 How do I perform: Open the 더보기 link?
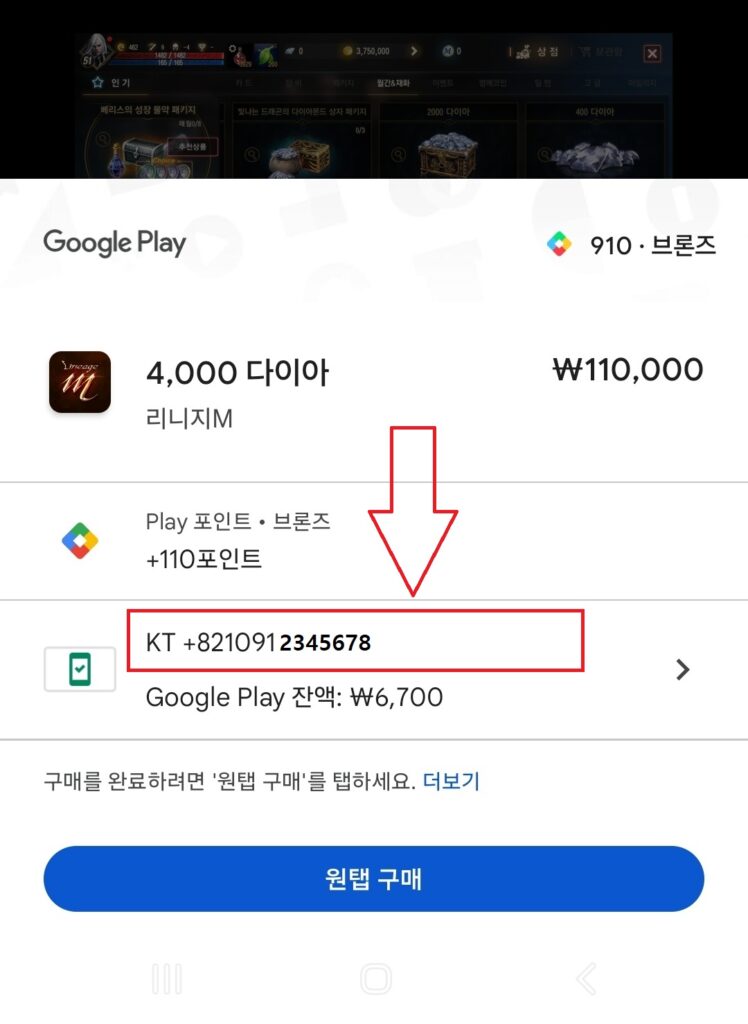point(451,781)
